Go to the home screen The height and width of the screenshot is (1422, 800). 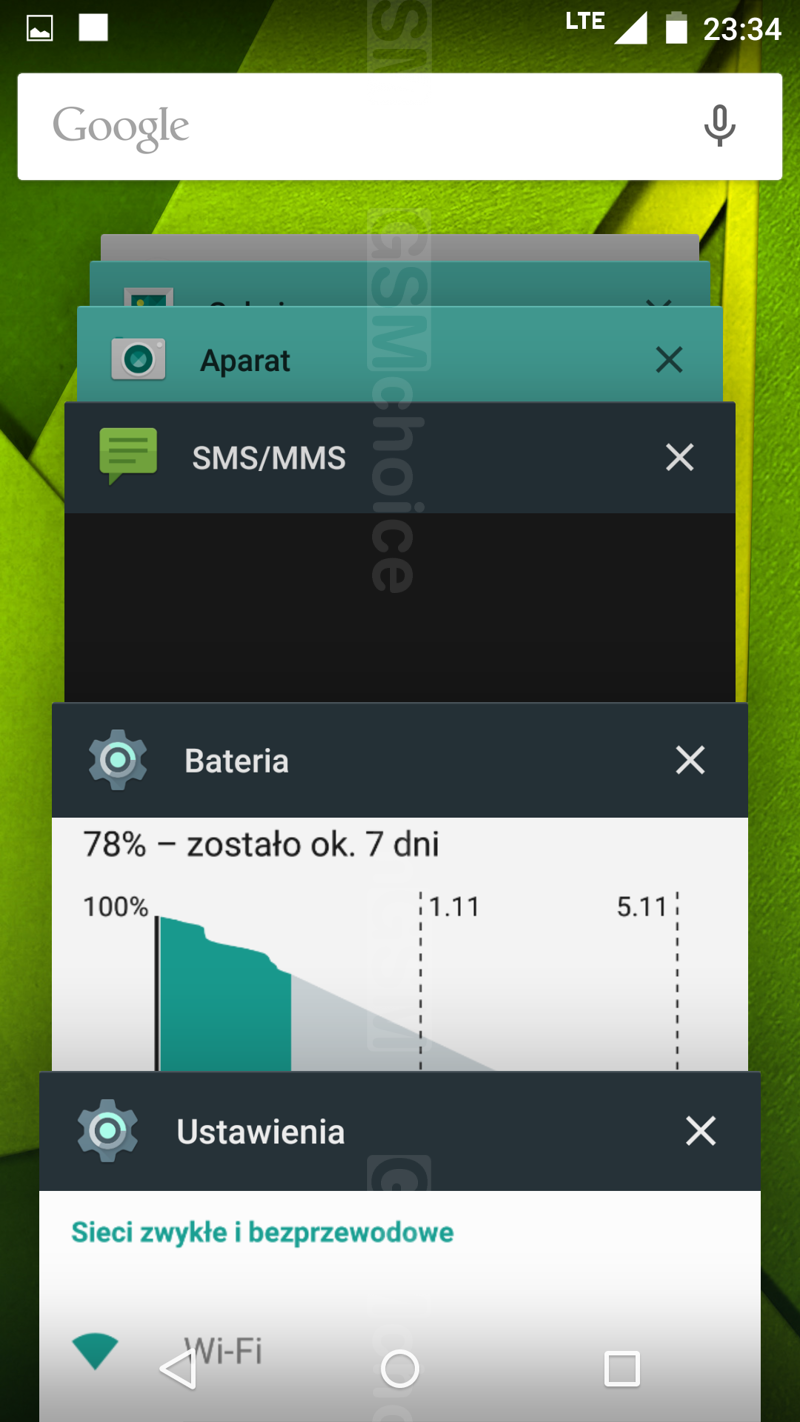400,1369
